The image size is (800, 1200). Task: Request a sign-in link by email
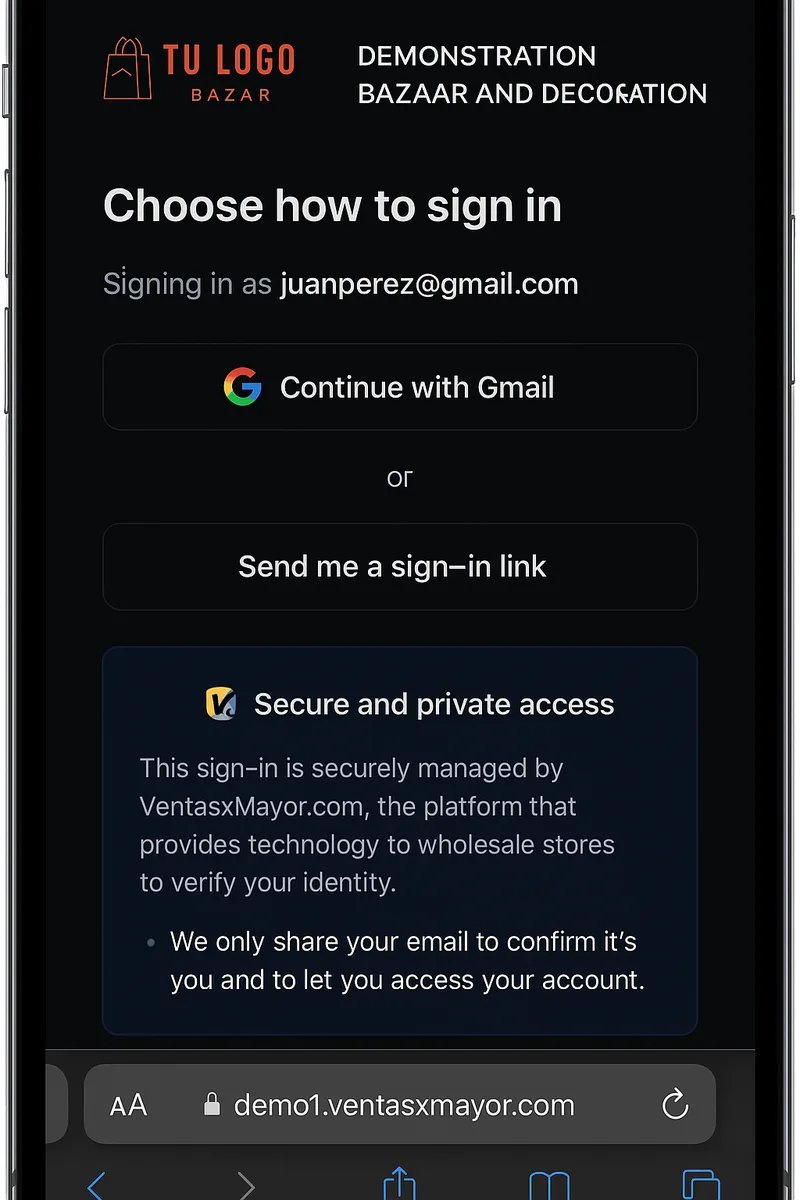400,566
